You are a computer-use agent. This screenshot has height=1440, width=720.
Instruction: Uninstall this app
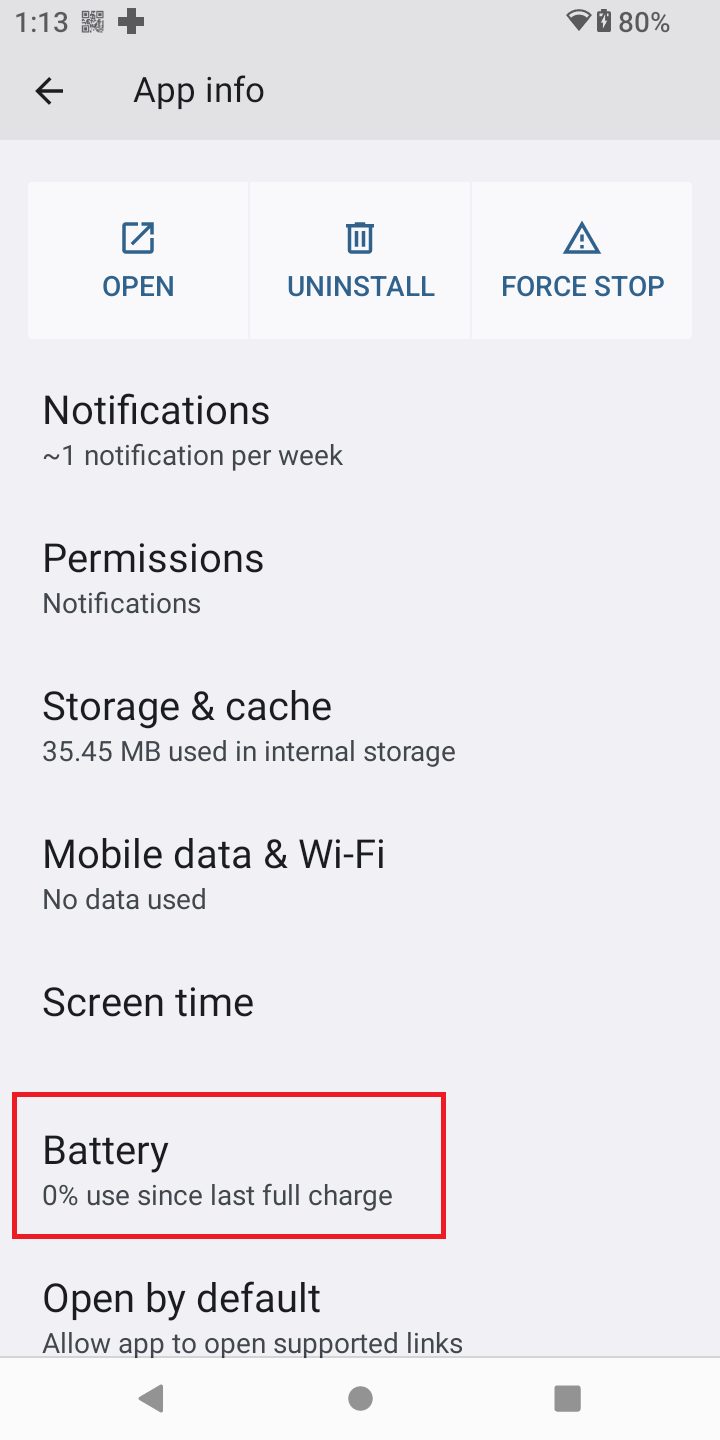tap(360, 261)
